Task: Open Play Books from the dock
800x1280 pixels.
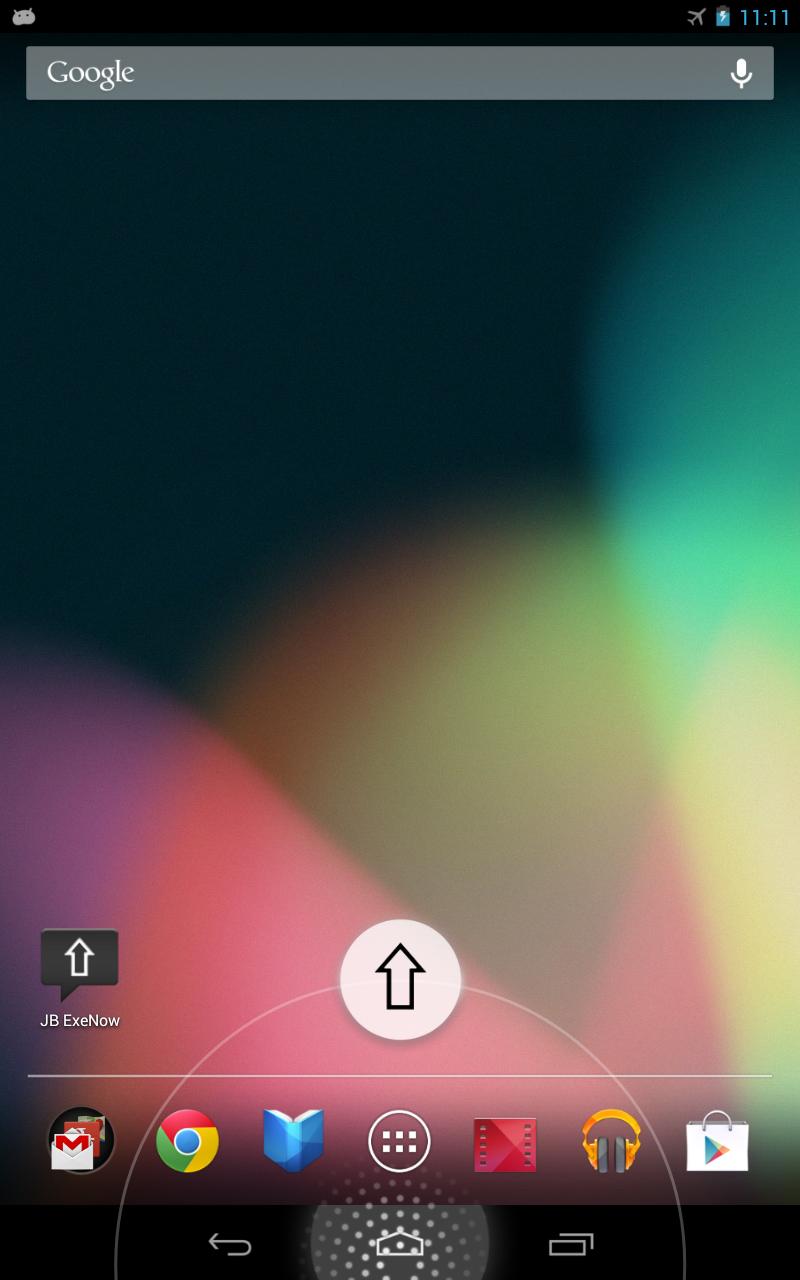Action: (293, 1141)
